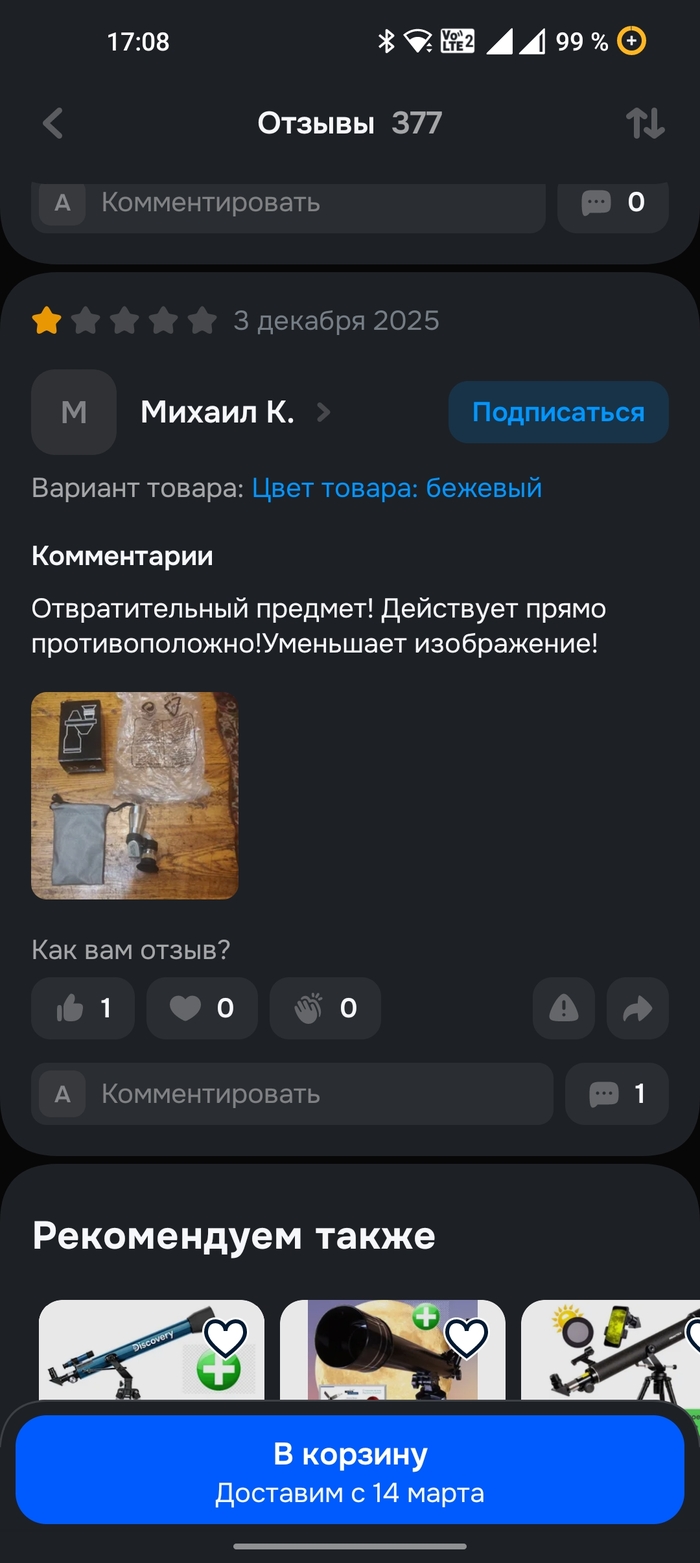Share Михаил's review
This screenshot has height=1563, width=700.
point(637,1008)
